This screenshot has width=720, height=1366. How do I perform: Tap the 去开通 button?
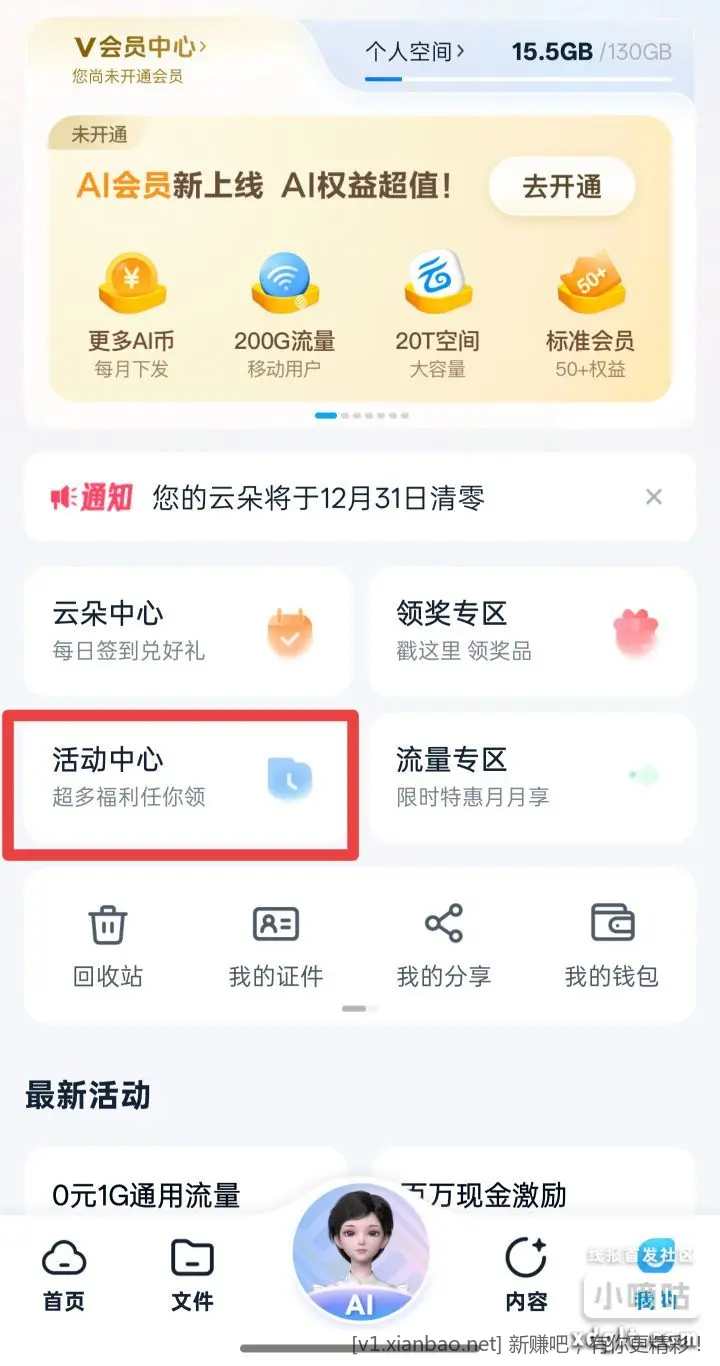point(562,187)
